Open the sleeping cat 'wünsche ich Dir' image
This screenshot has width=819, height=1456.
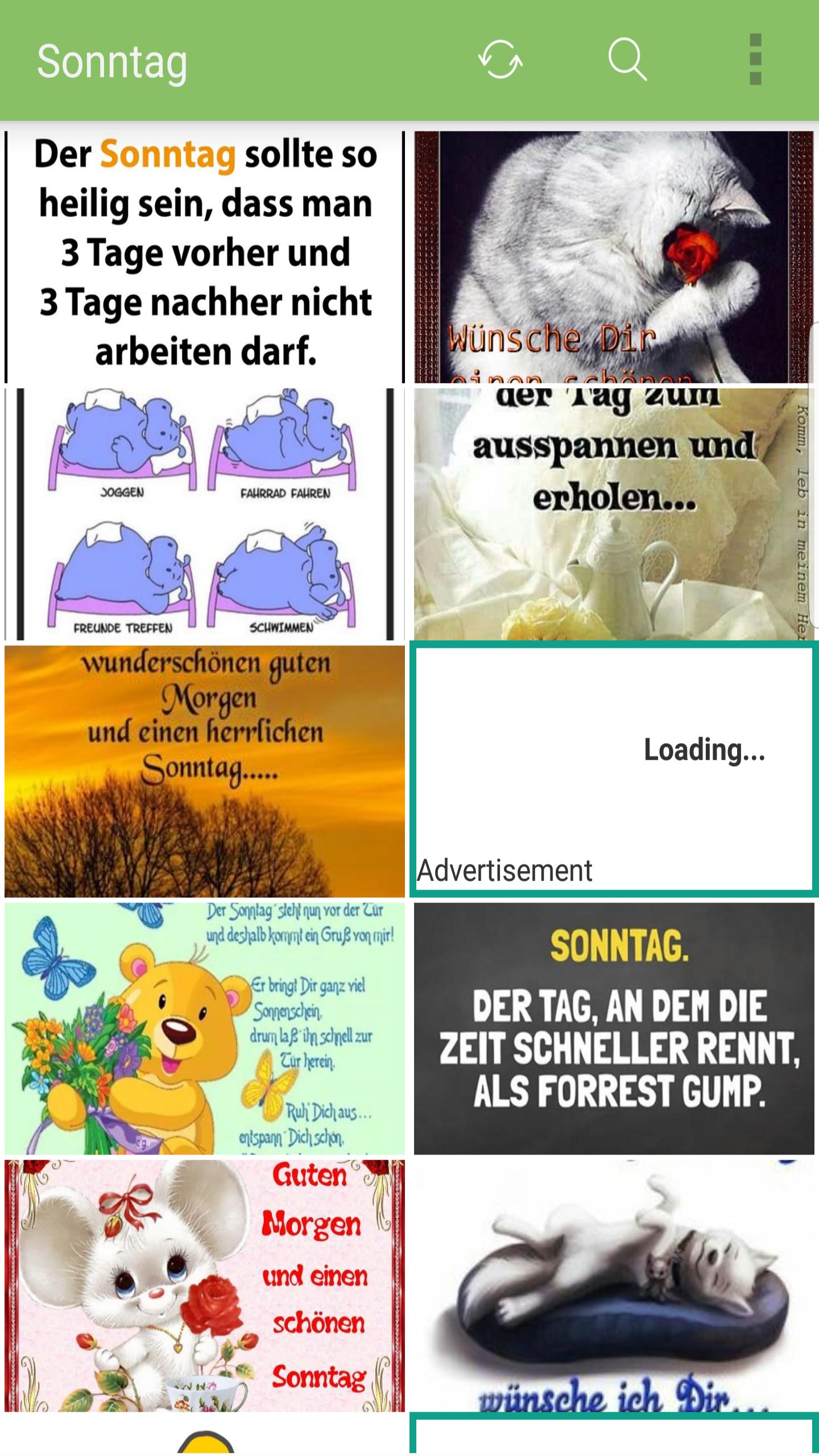click(614, 1285)
